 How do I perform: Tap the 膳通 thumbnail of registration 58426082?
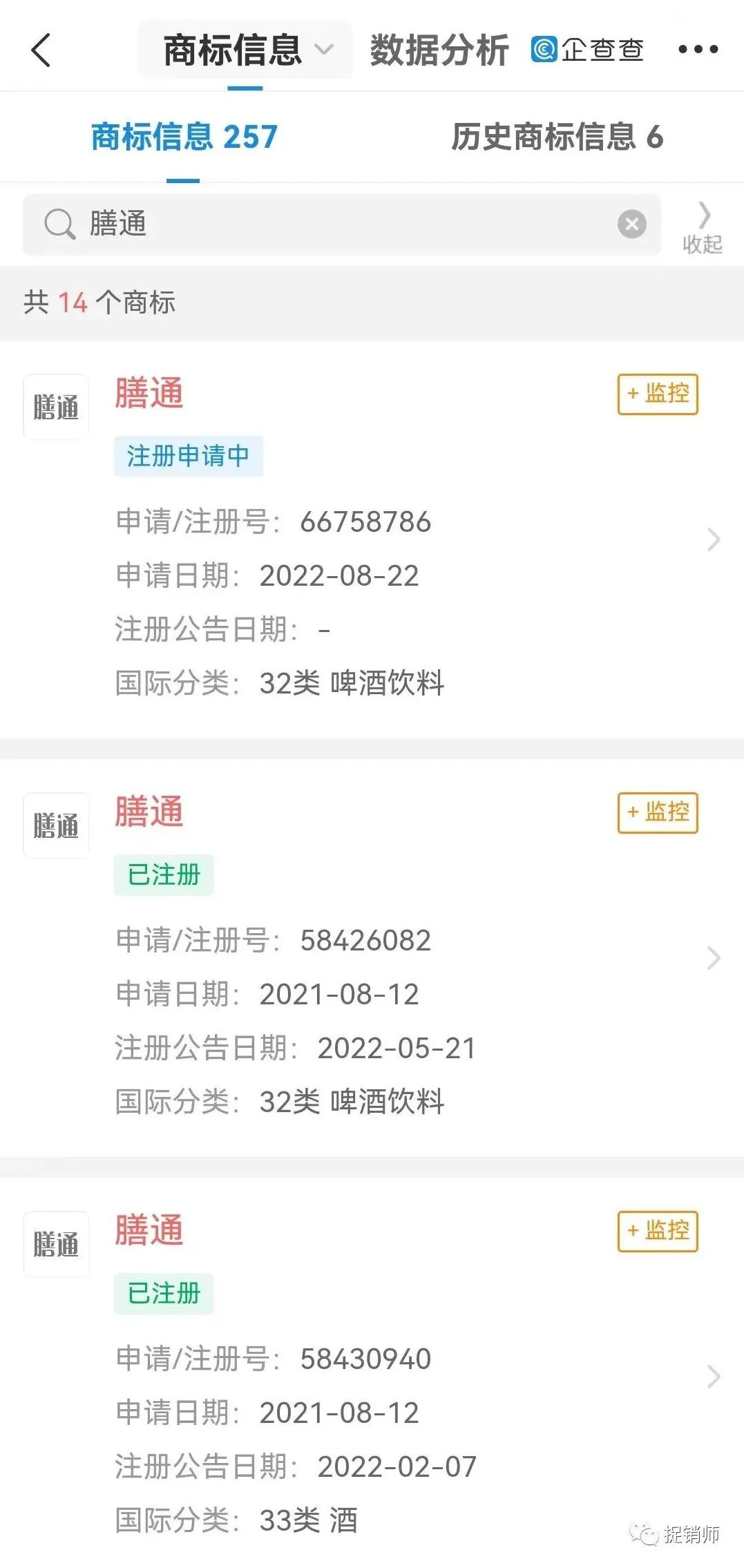[55, 824]
